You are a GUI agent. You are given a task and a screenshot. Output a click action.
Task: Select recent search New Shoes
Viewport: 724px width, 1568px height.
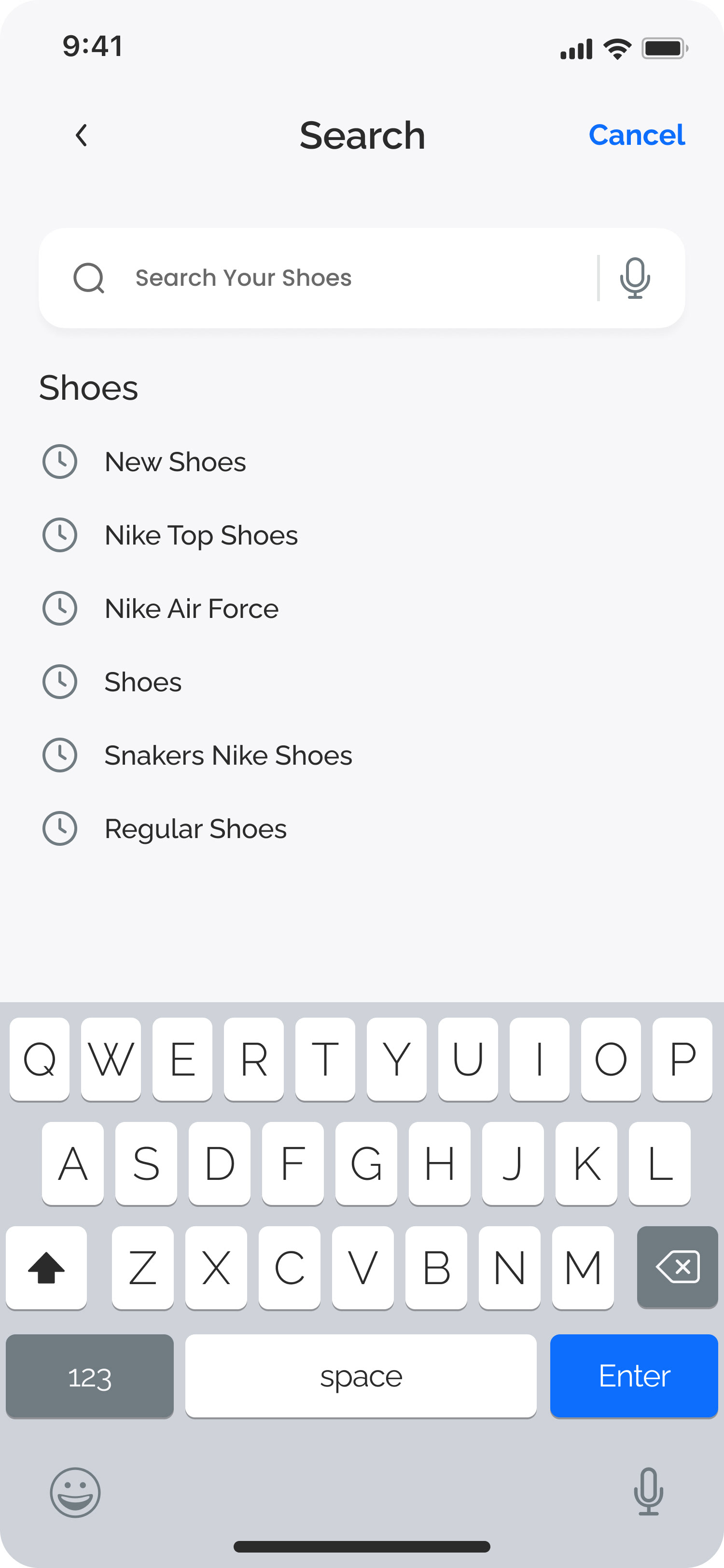point(175,462)
